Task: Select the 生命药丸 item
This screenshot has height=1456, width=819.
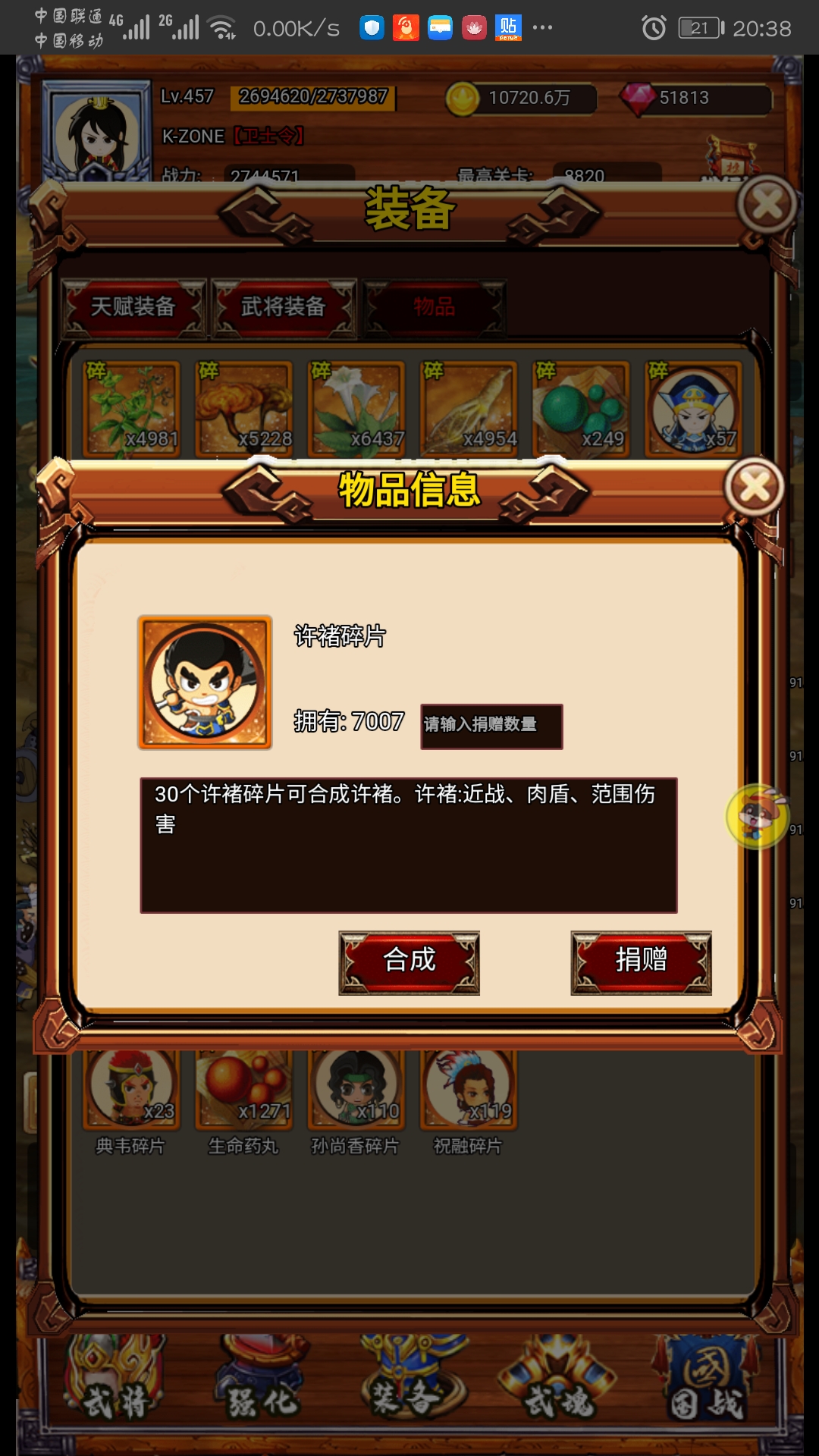Action: [243, 1088]
